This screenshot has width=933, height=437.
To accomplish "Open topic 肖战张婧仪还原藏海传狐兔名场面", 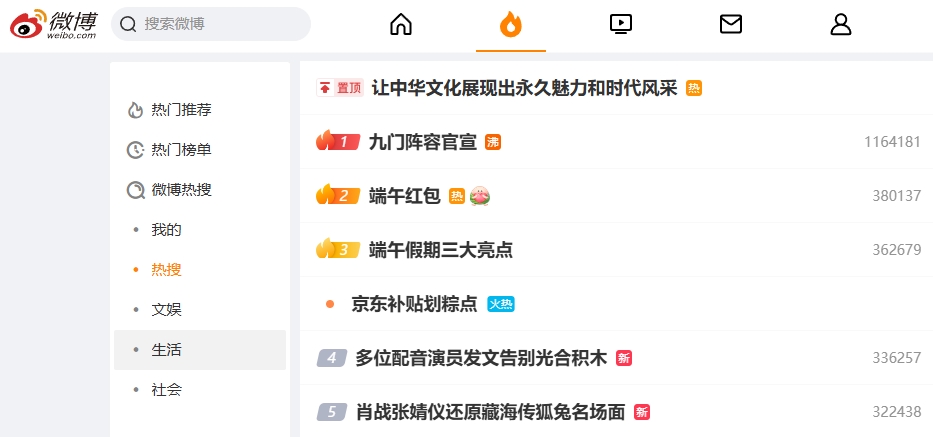I will click(x=491, y=412).
